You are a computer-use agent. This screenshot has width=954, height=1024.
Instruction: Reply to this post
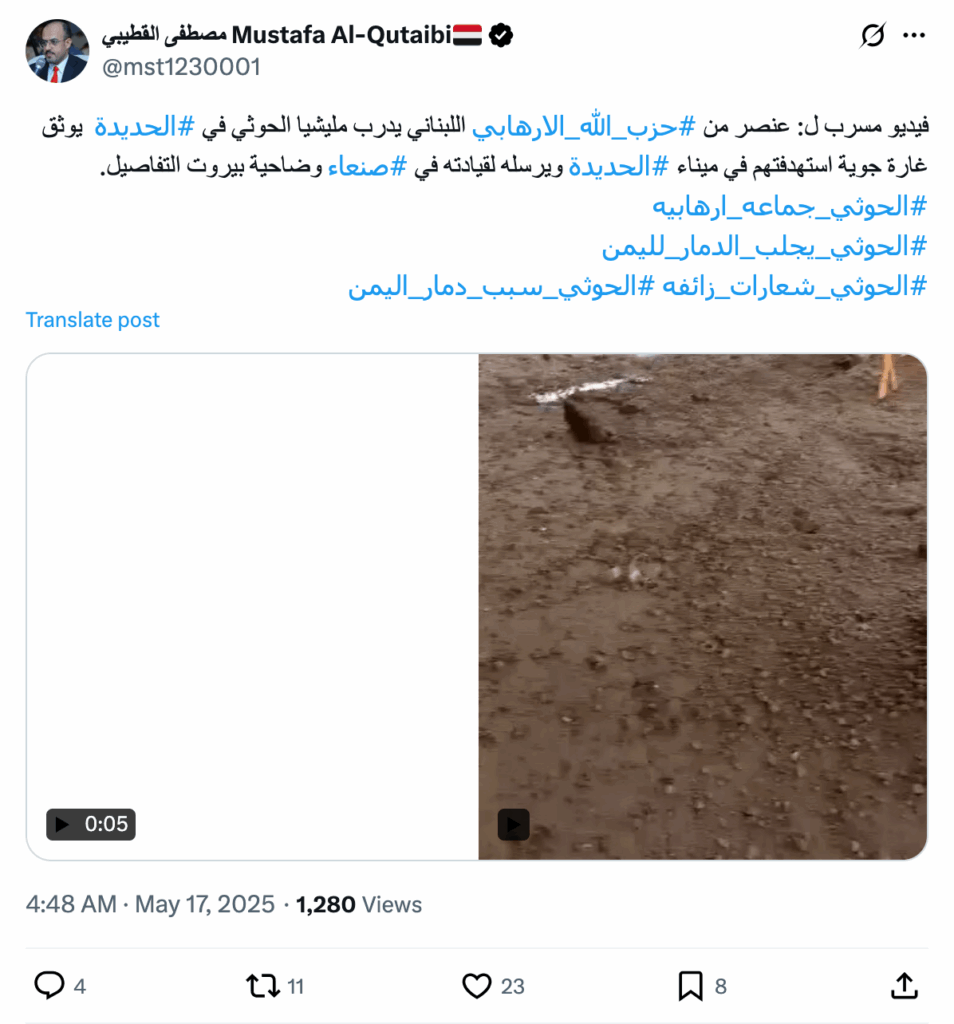point(49,986)
